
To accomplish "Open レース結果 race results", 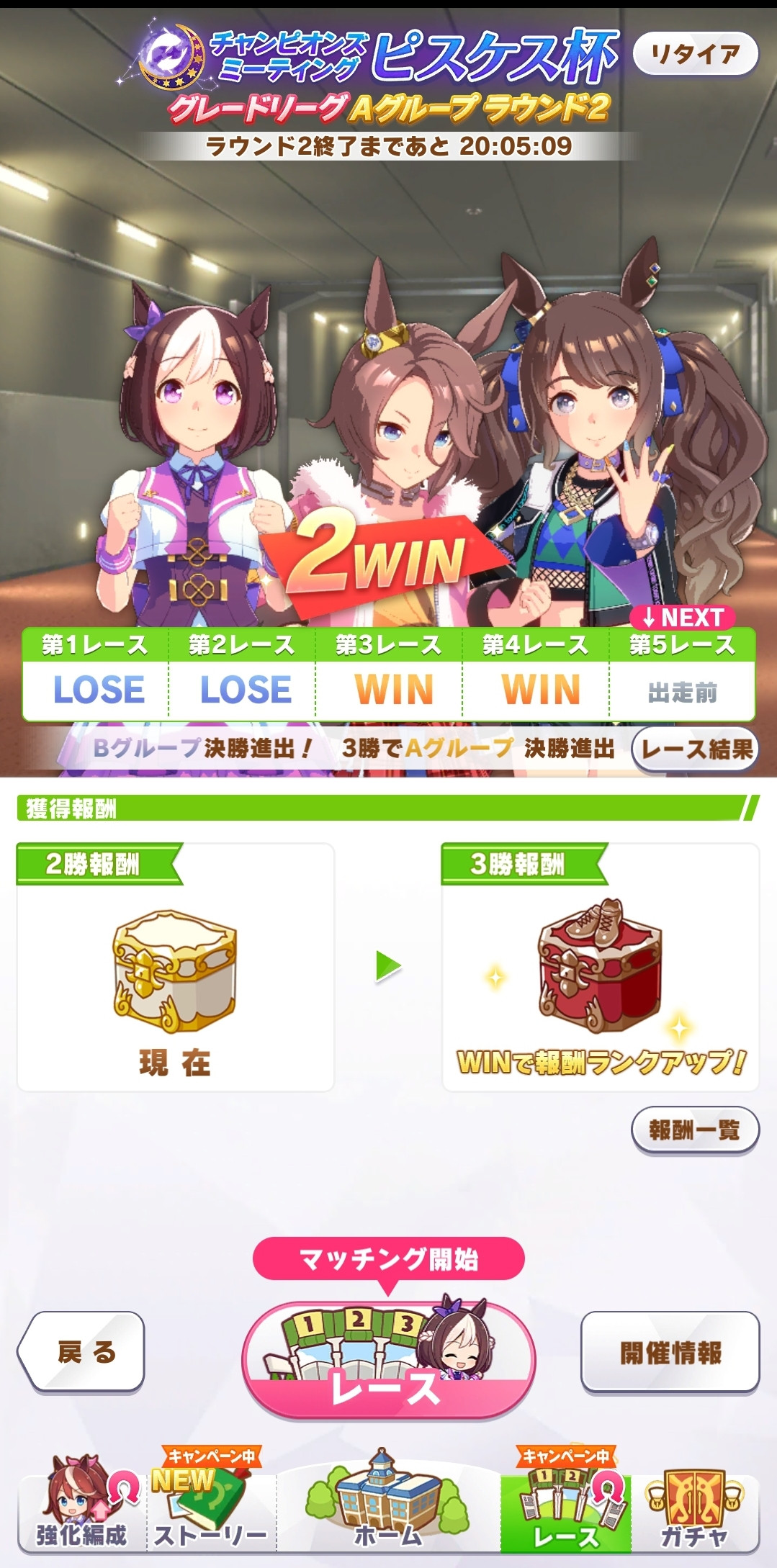I will [x=695, y=749].
